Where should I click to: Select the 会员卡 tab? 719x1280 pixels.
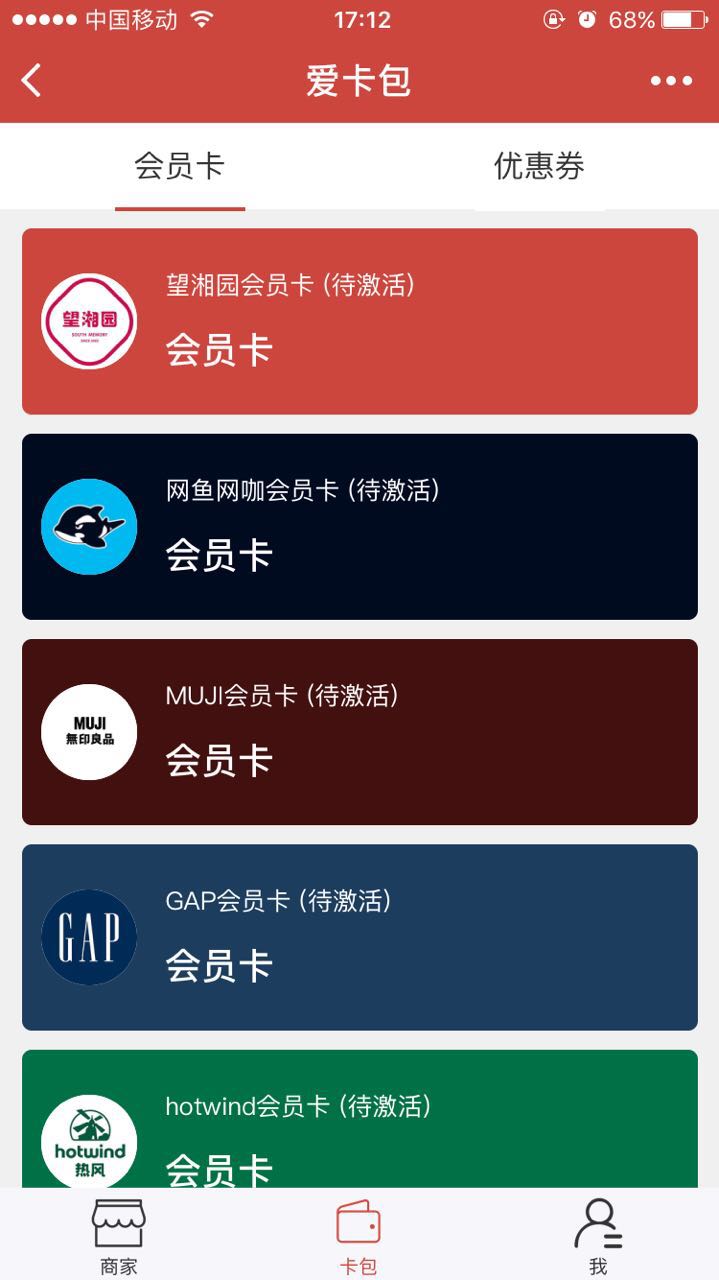(x=180, y=166)
